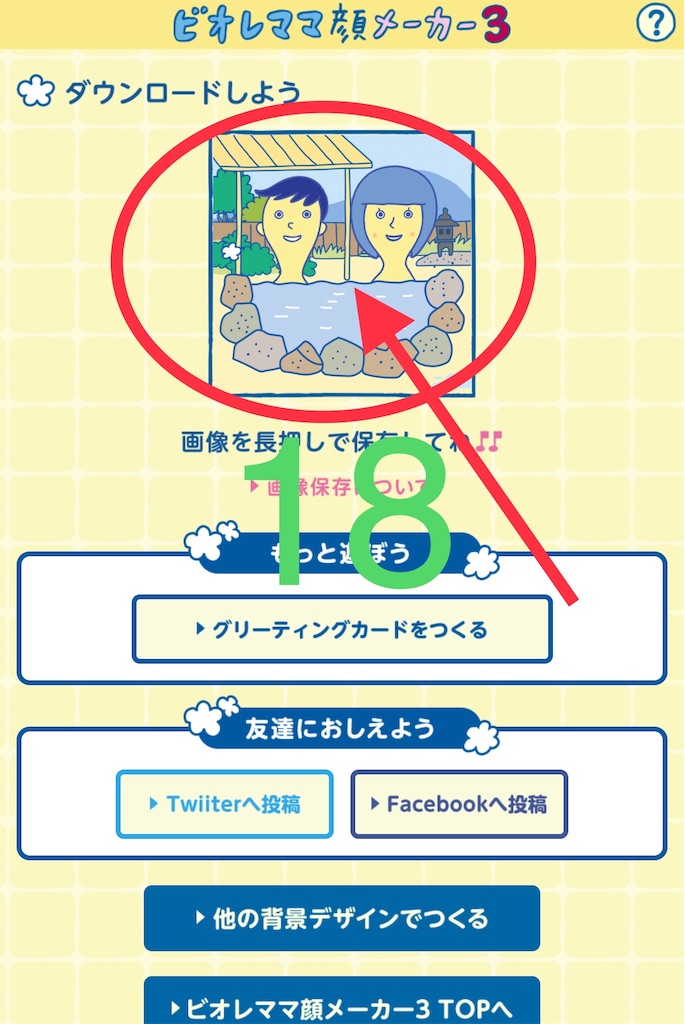Open the help question mark icon
Image resolution: width=685 pixels, height=1024 pixels.
[656, 22]
